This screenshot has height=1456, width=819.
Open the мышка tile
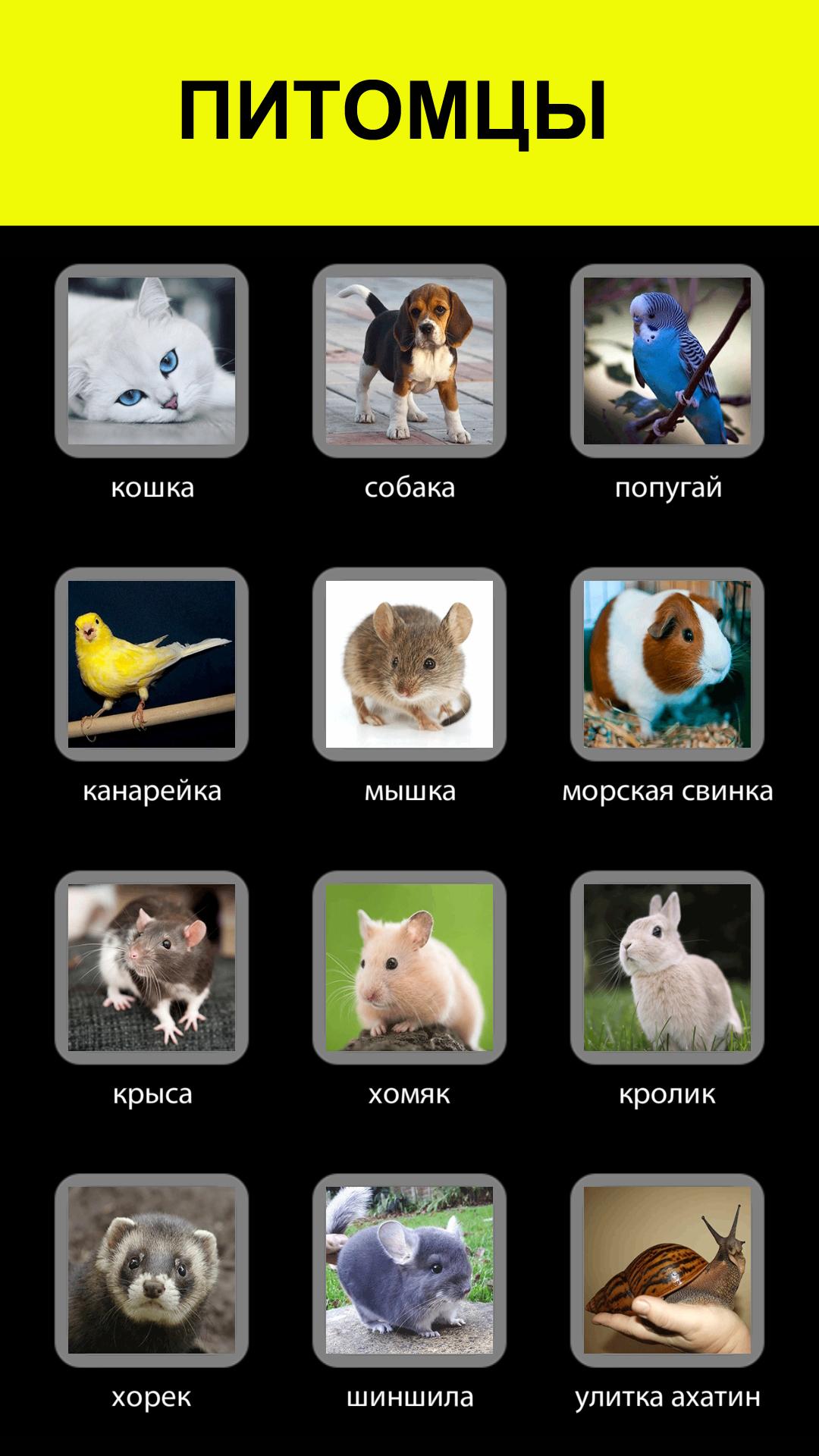[409, 664]
